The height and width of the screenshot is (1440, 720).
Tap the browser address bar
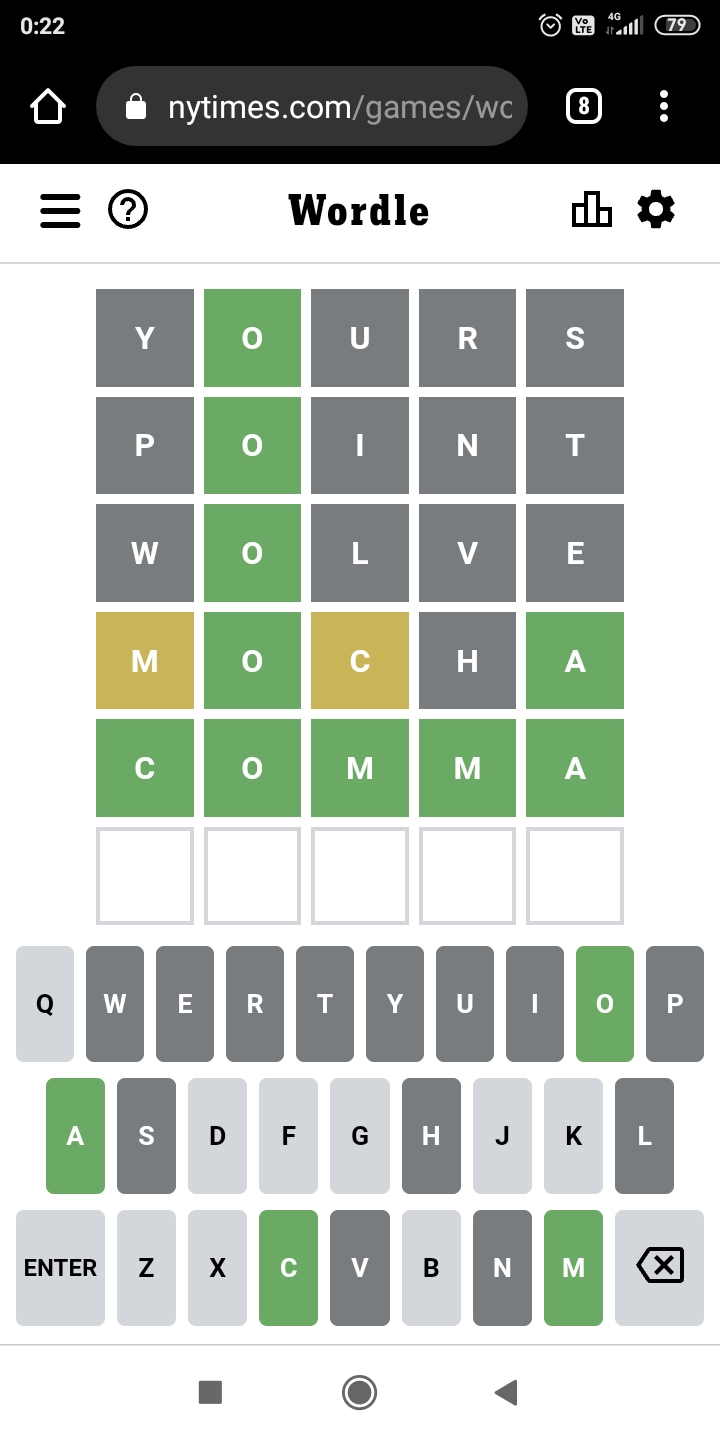(311, 106)
